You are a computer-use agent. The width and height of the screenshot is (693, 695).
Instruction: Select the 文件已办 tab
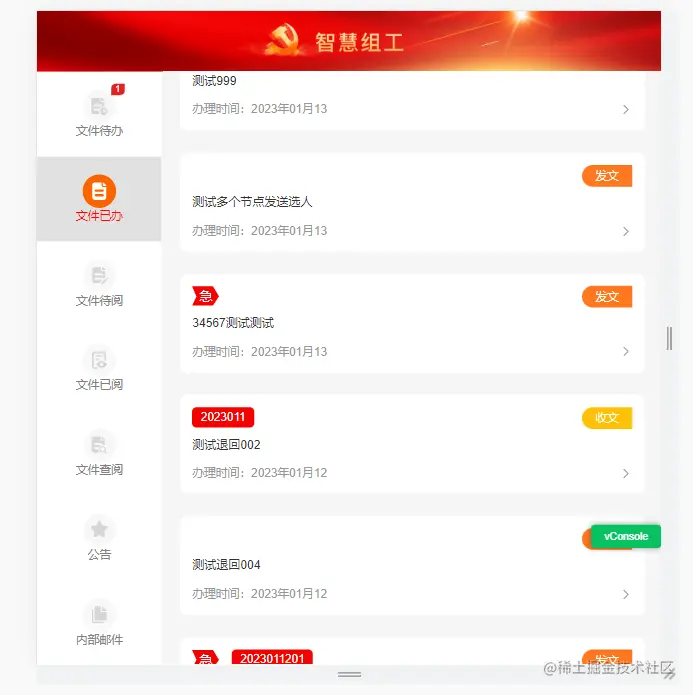click(x=99, y=199)
